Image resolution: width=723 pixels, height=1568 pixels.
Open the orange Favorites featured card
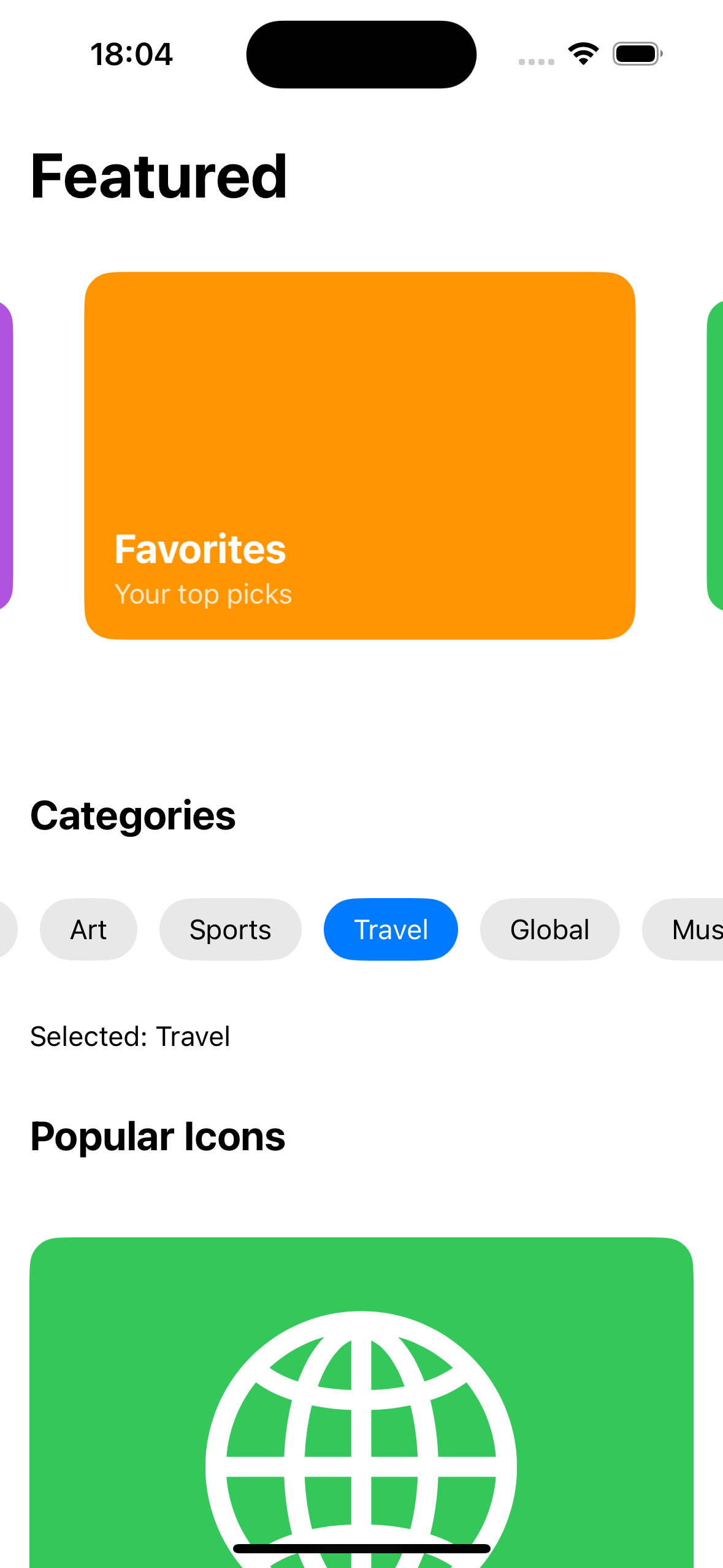pos(360,456)
